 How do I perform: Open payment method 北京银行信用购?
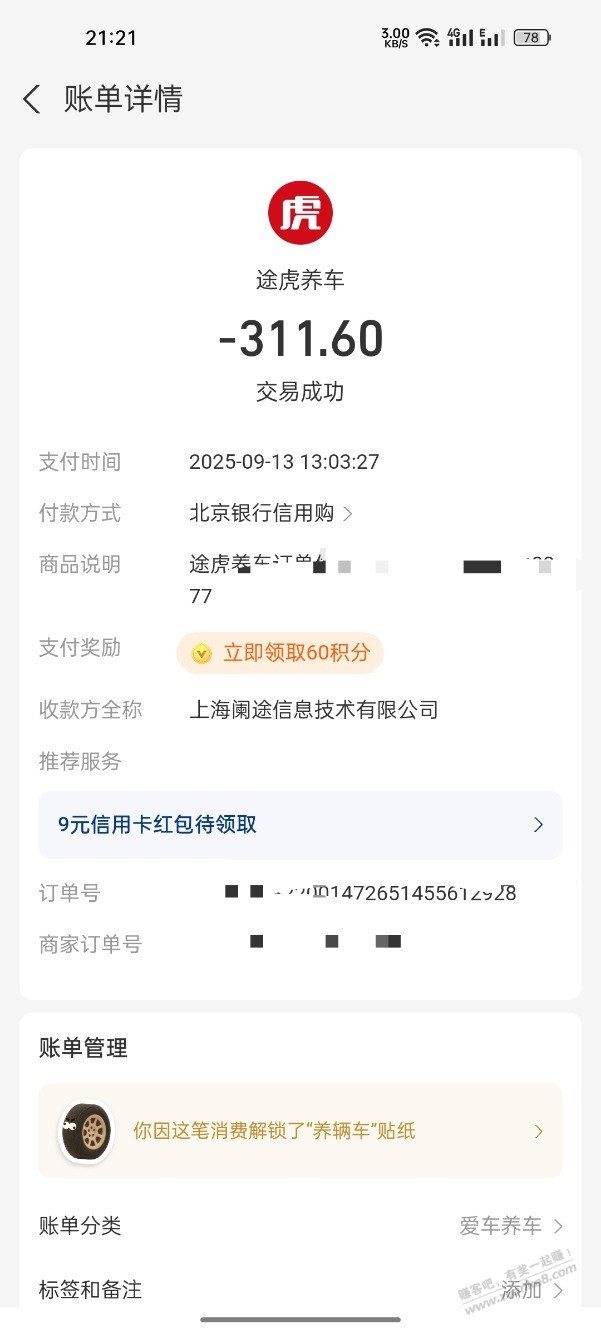[271, 514]
